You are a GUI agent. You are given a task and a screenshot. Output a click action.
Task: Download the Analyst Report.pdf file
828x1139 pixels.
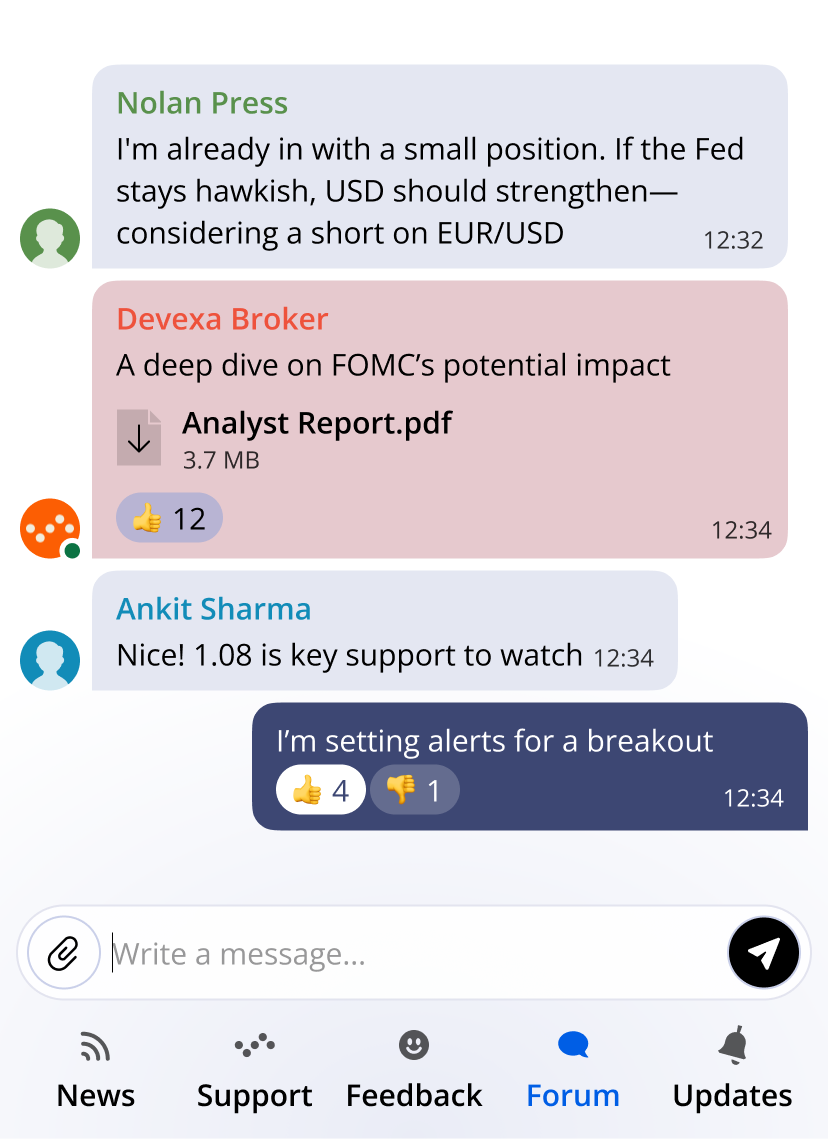(x=139, y=438)
